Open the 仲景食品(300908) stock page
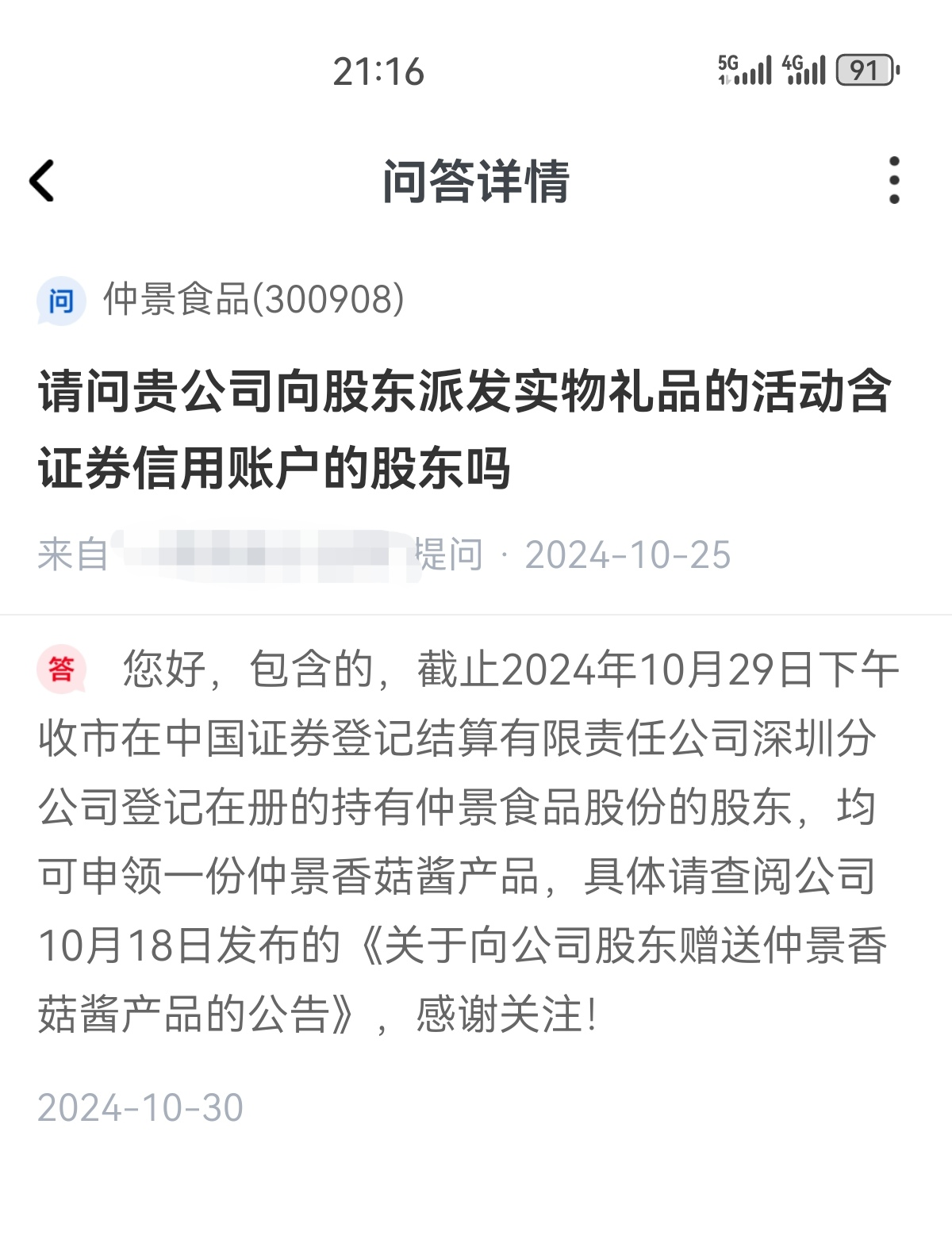This screenshot has height=1243, width=952. (253, 300)
